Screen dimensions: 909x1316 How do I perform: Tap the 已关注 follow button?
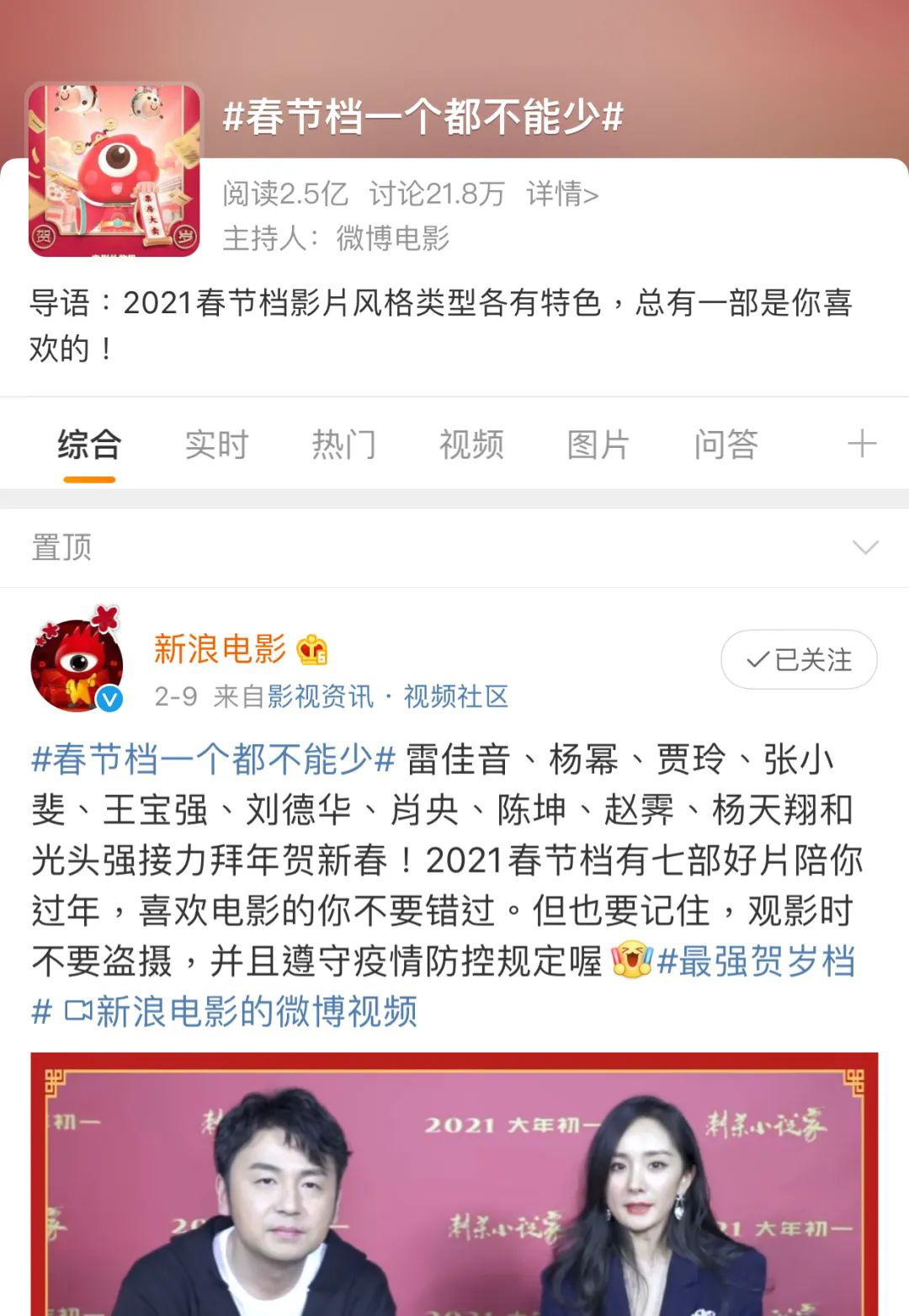pyautogui.click(x=799, y=659)
